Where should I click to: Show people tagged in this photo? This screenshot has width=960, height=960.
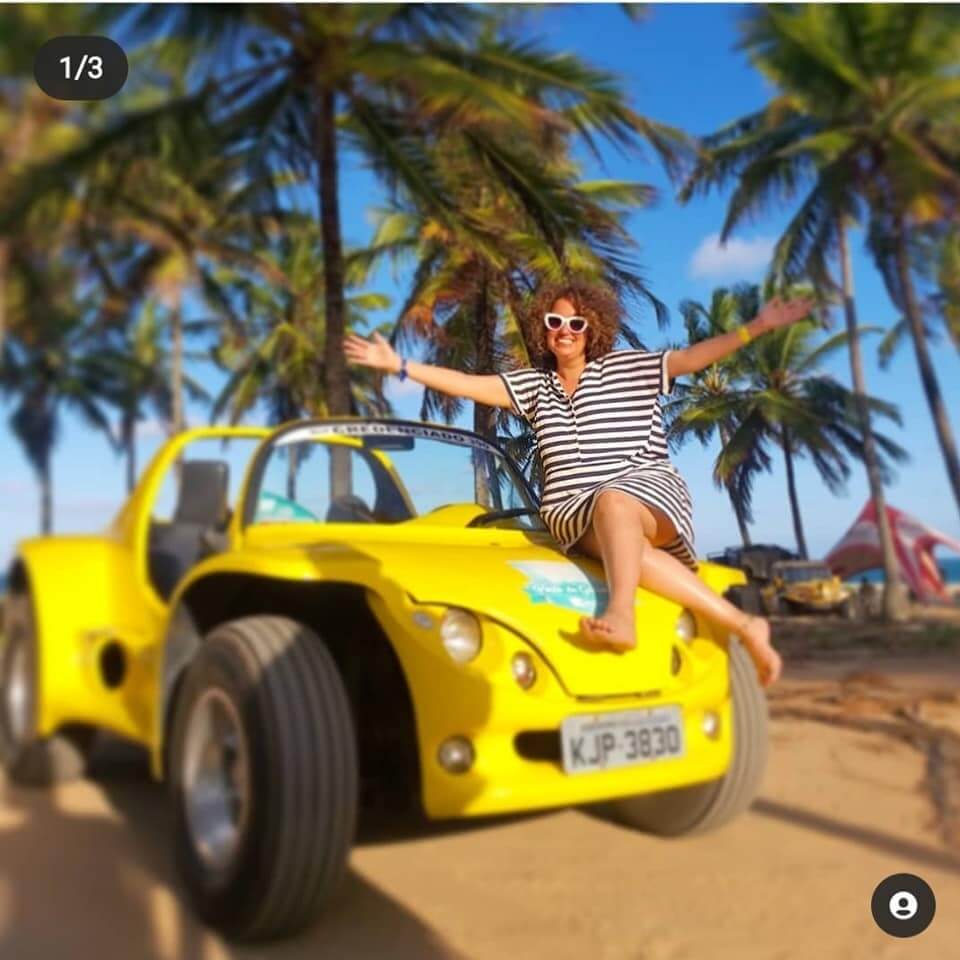click(x=903, y=905)
